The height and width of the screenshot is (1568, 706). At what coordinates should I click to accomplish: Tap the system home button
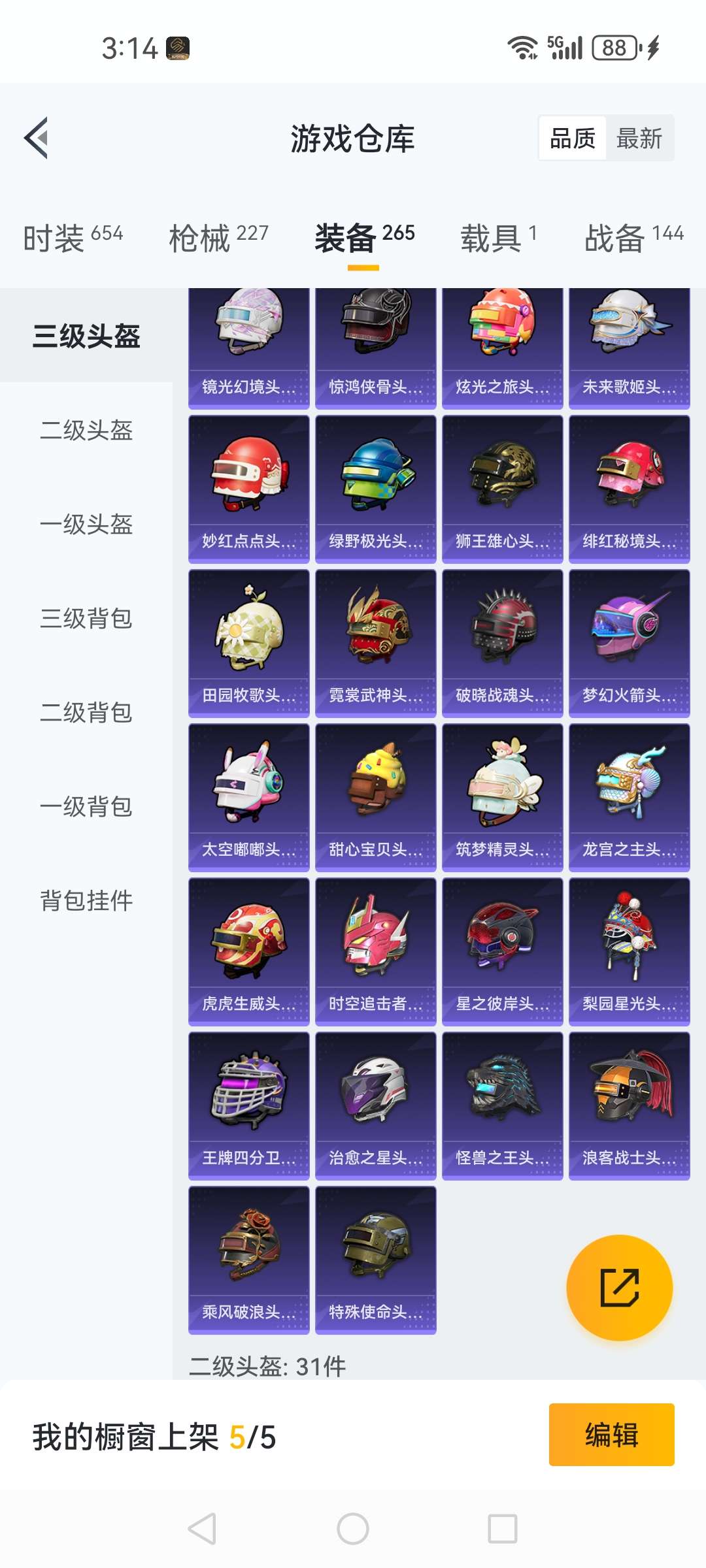(x=353, y=1529)
